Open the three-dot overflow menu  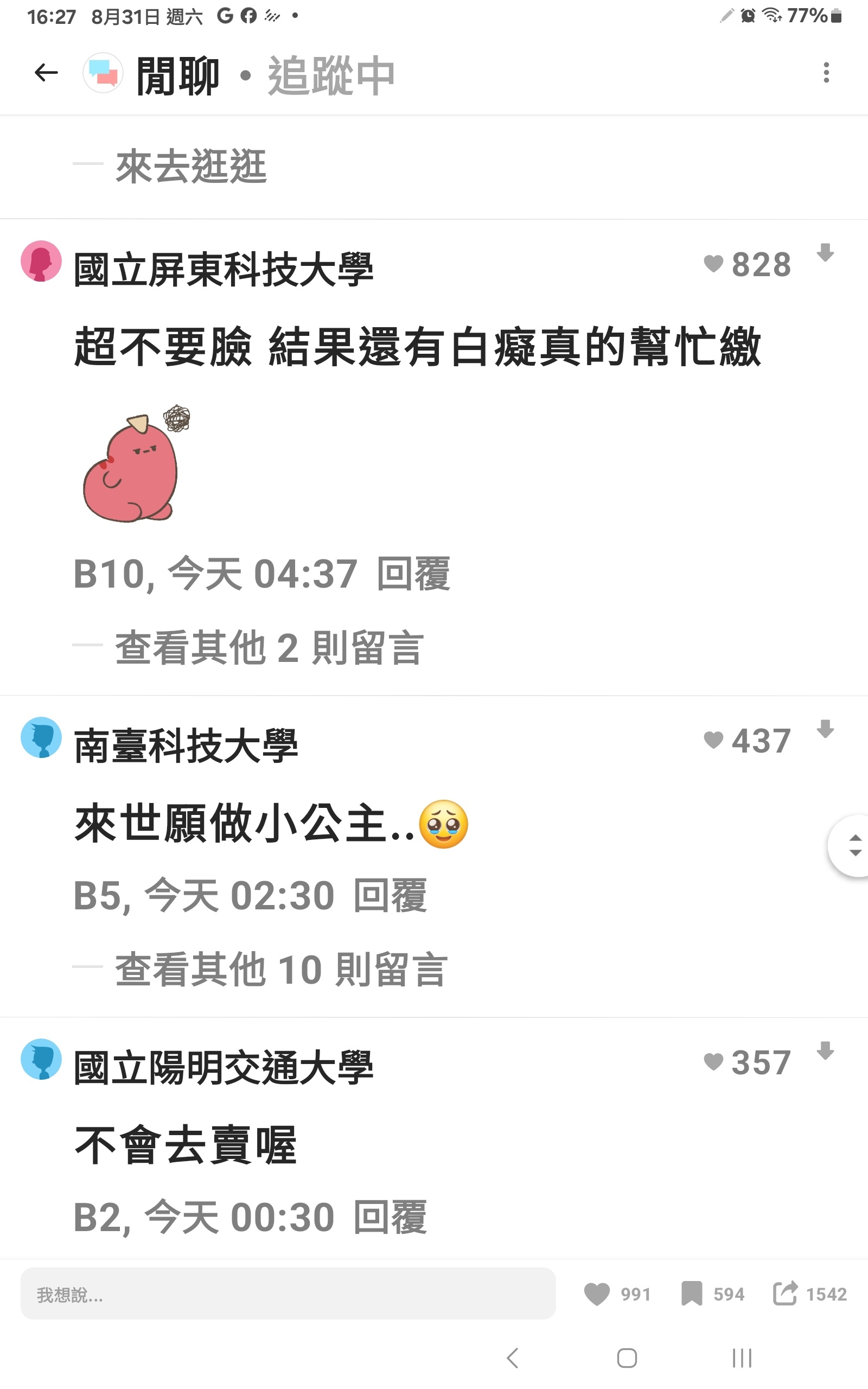(x=826, y=73)
